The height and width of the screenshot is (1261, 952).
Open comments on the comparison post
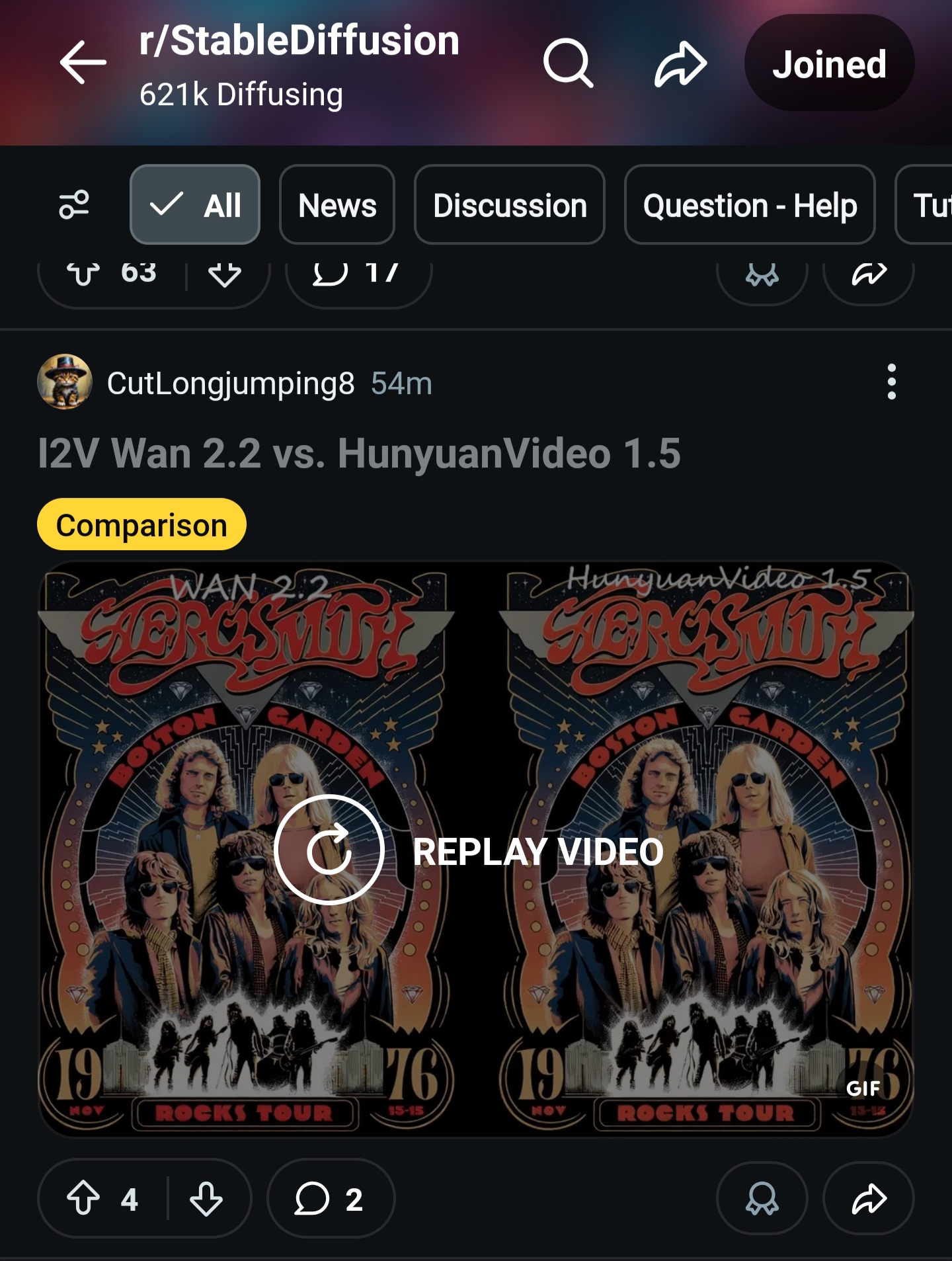click(x=331, y=1198)
